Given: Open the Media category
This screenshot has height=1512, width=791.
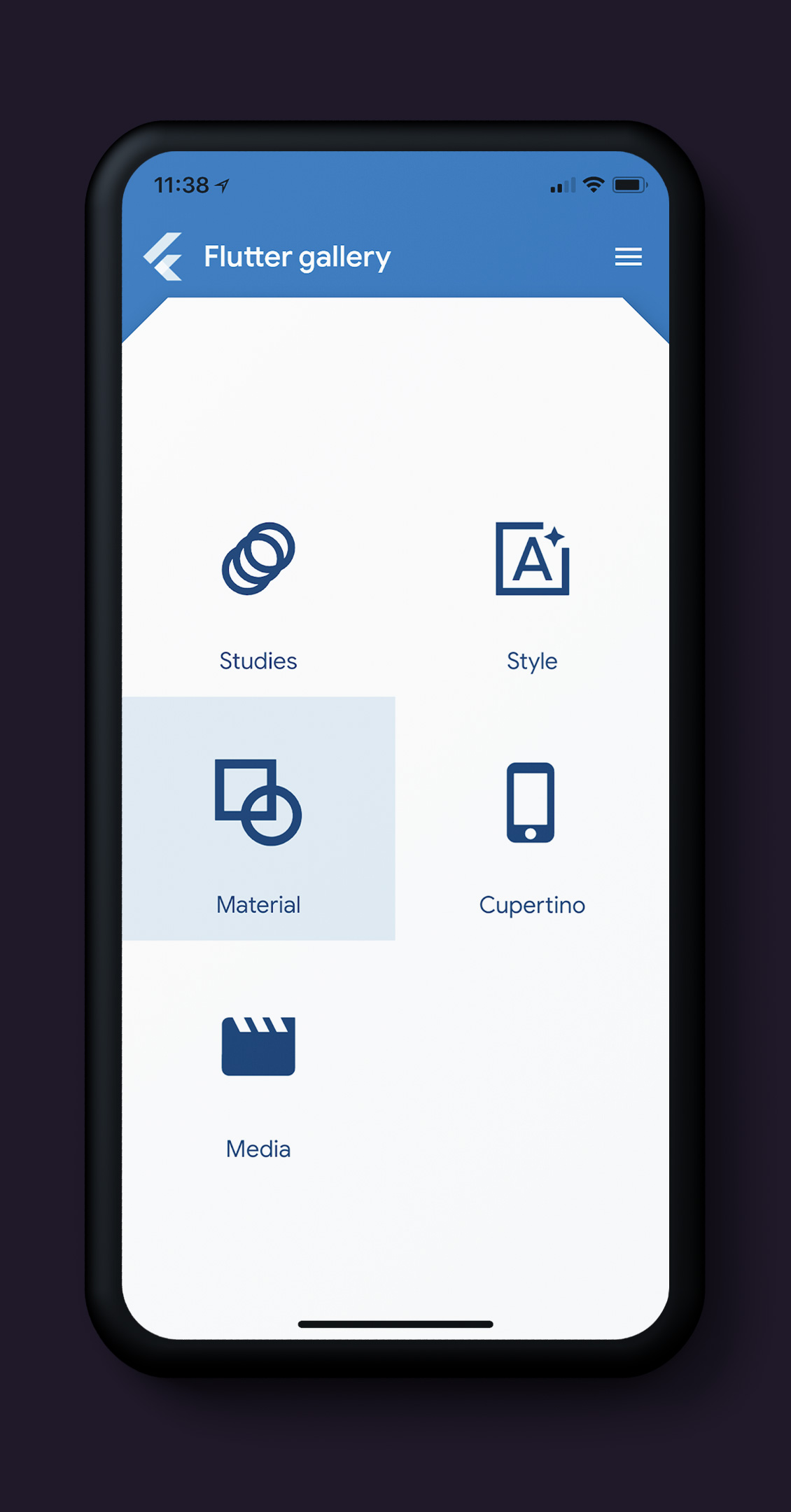Looking at the screenshot, I should 258,1062.
